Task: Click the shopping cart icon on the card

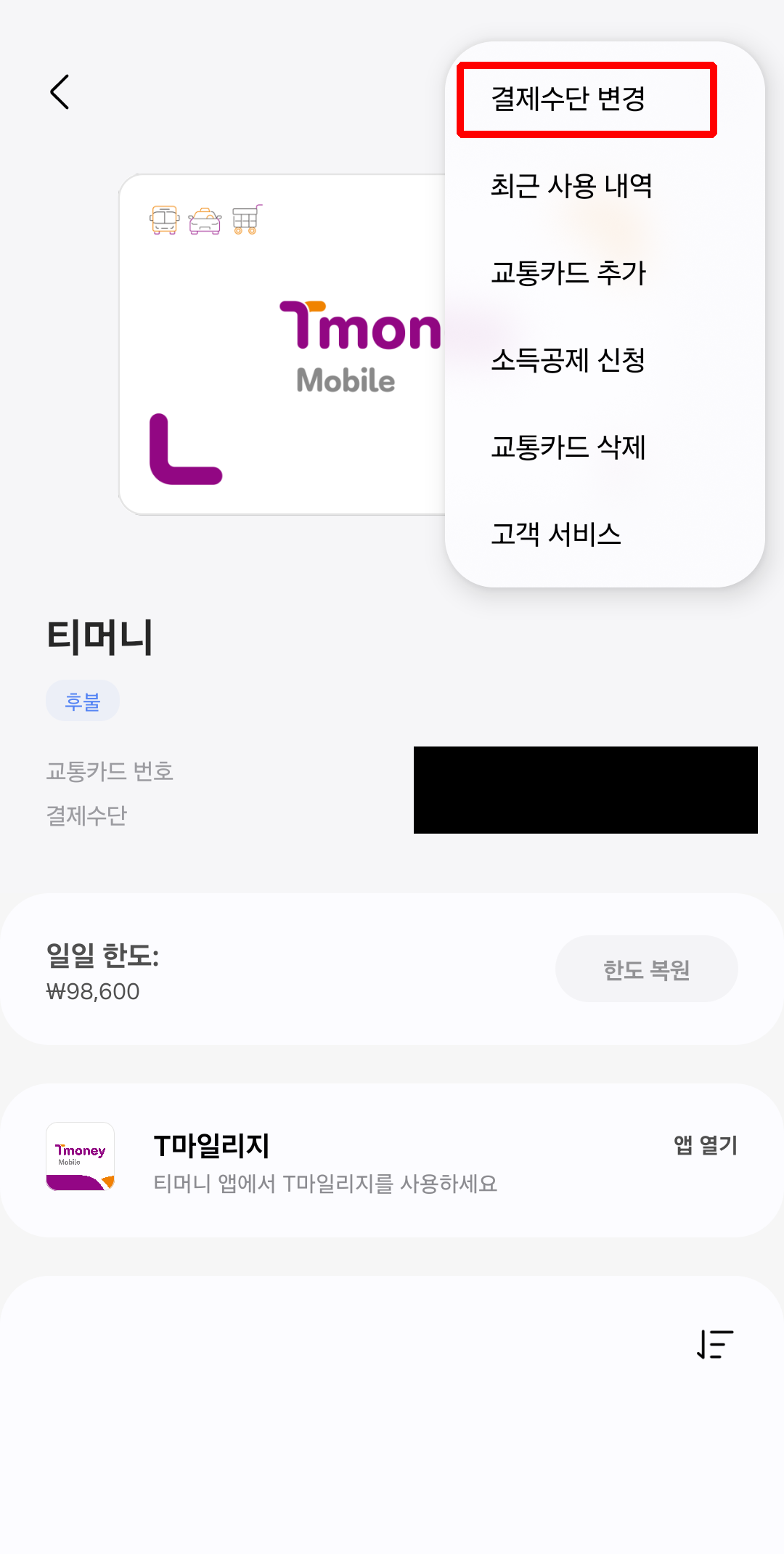Action: 247,218
